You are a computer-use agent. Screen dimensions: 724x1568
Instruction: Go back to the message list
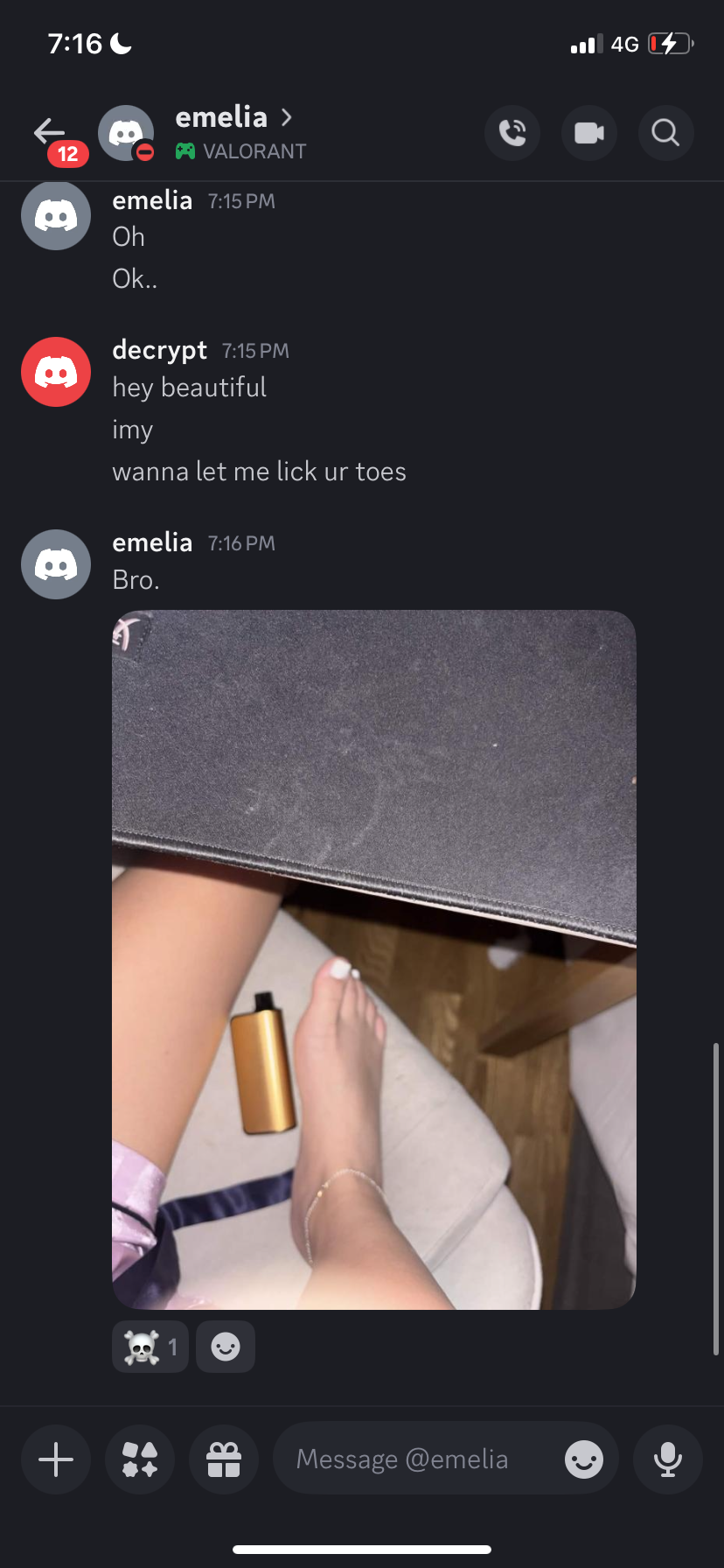coord(50,132)
